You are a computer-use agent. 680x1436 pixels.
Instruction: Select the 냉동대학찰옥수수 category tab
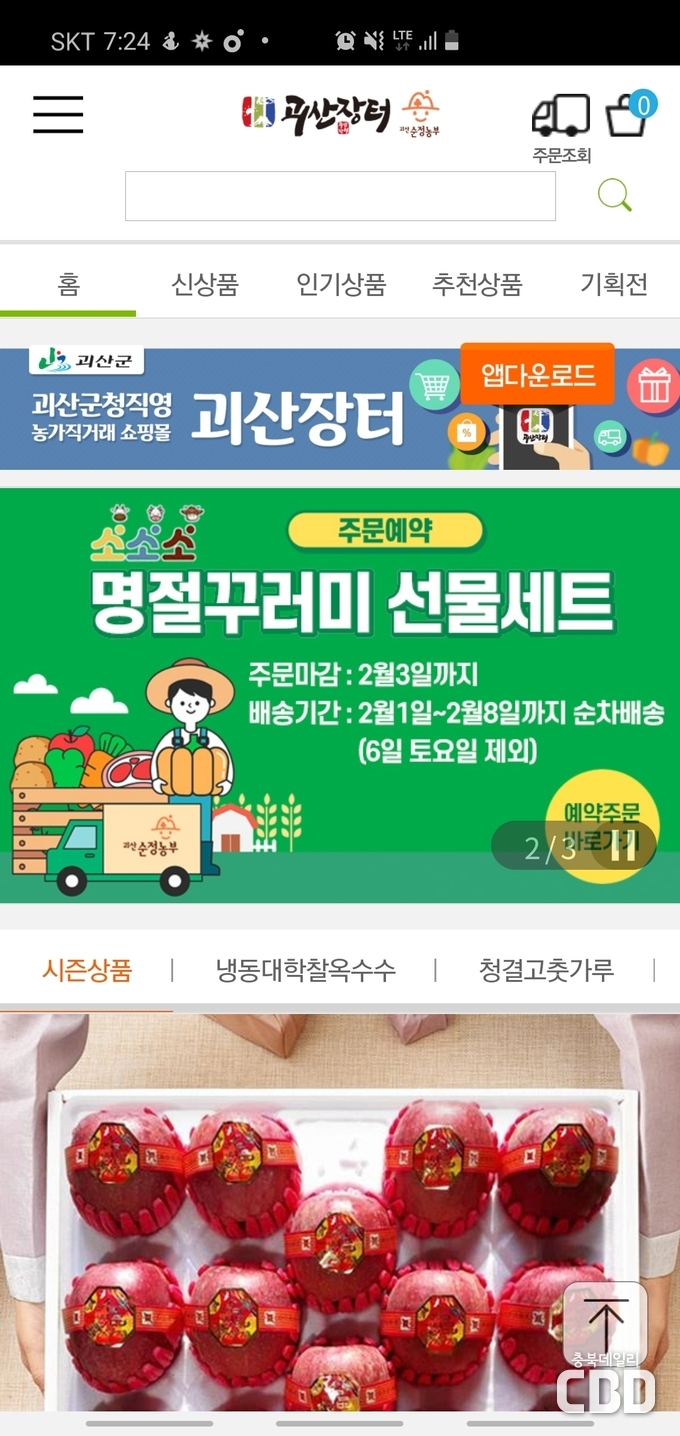click(x=305, y=970)
